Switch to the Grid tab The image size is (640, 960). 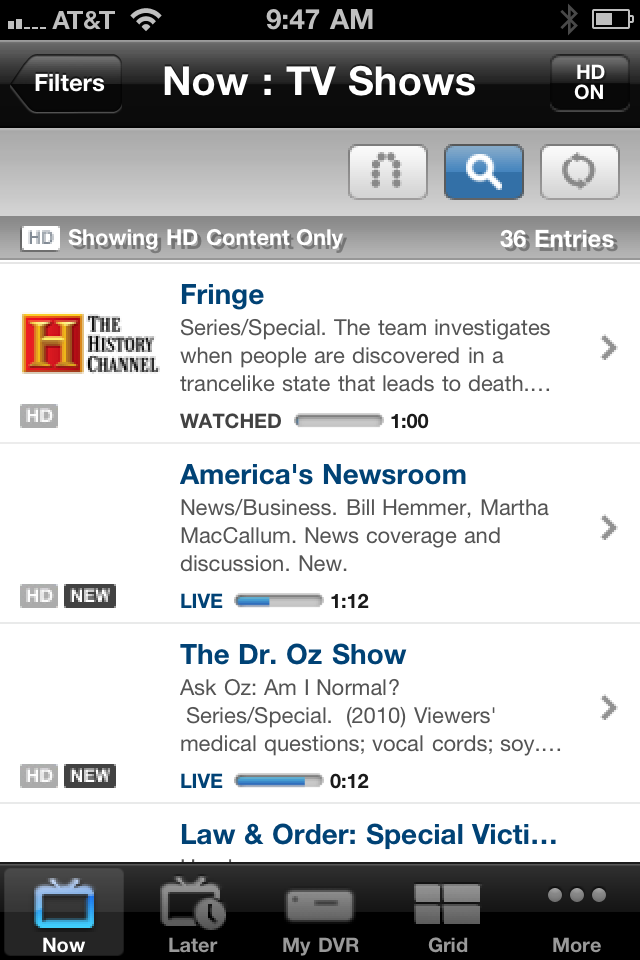[447, 914]
